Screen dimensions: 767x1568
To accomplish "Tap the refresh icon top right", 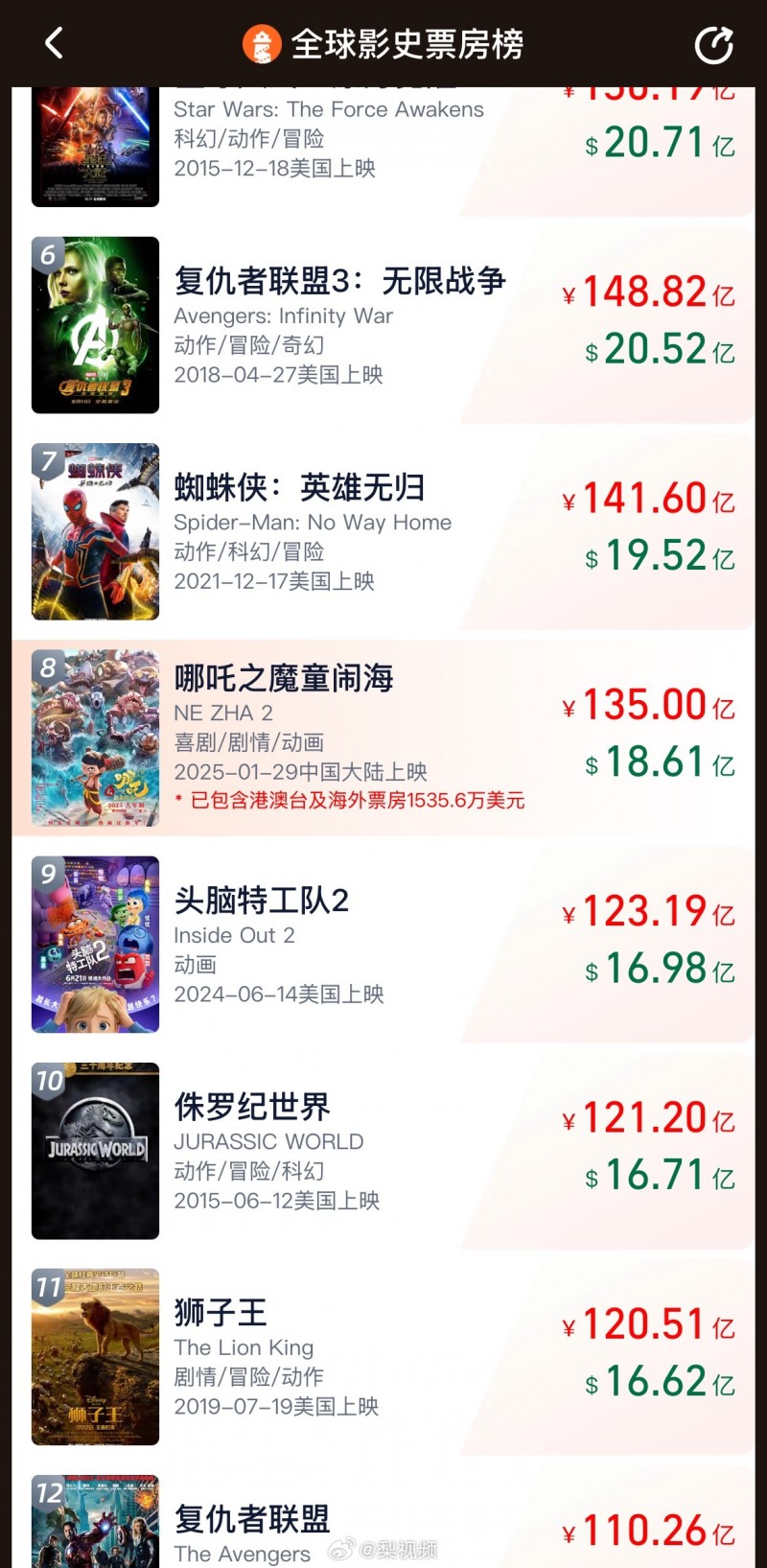I will coord(713,42).
